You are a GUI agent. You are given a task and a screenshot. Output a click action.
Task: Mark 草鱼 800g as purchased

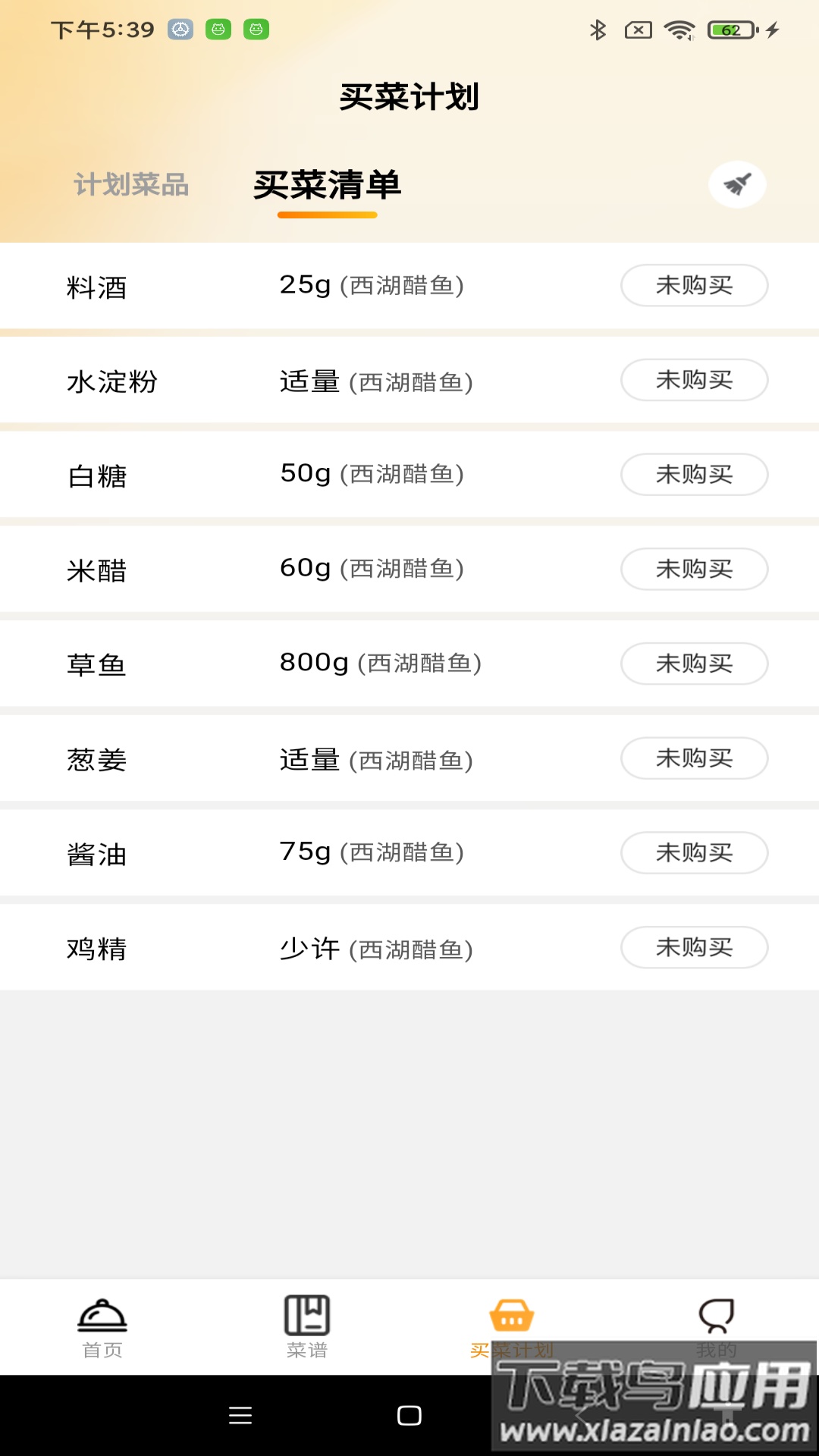(694, 664)
